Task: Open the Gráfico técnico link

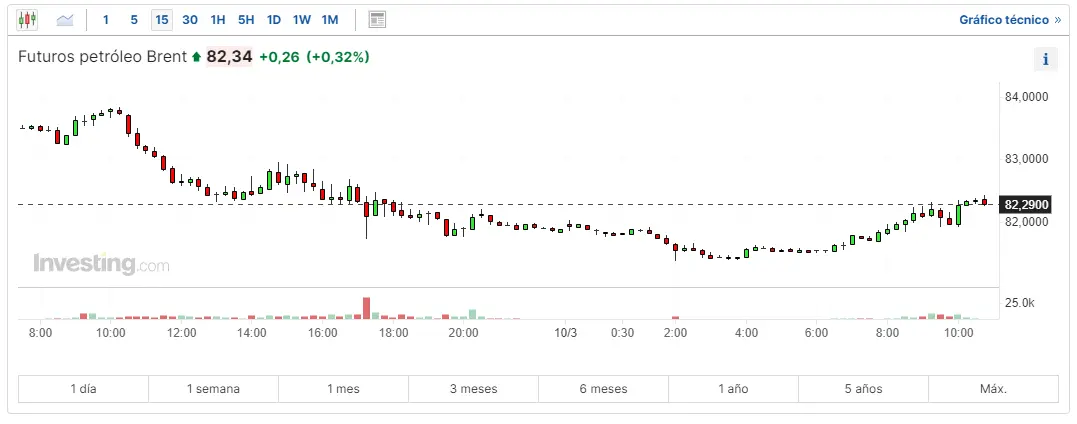Action: pos(1009,19)
